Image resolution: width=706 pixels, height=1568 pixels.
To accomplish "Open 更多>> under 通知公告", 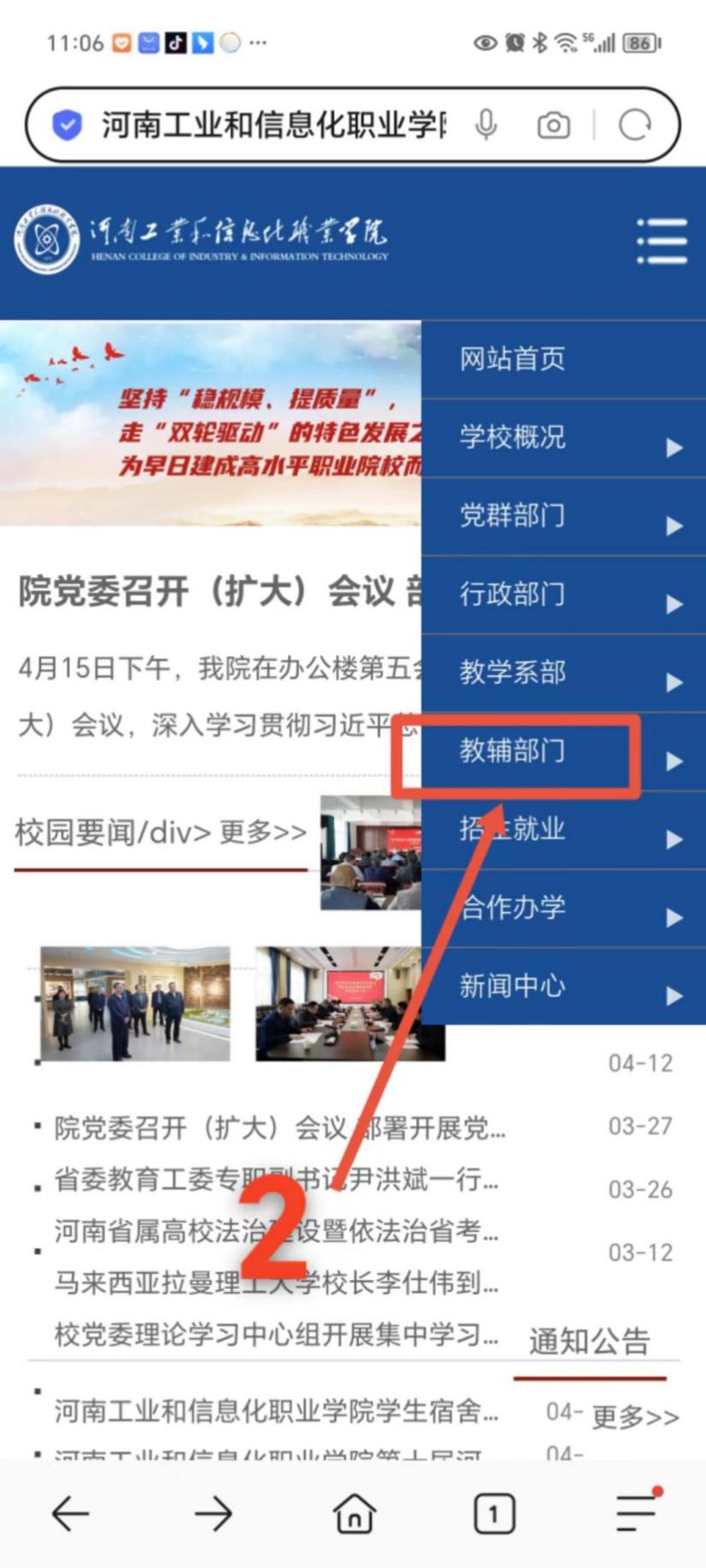I will (x=635, y=1416).
